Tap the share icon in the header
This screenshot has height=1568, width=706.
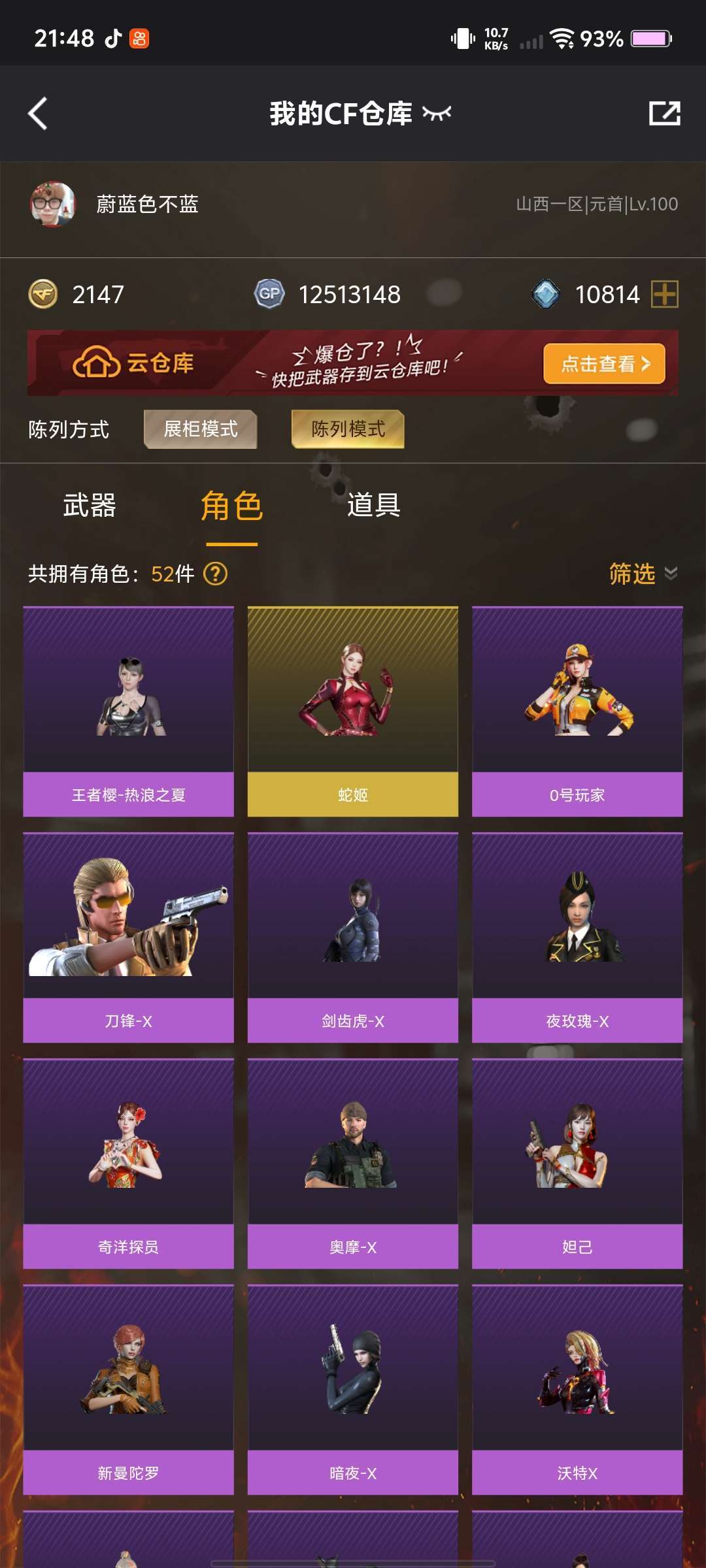point(664,114)
